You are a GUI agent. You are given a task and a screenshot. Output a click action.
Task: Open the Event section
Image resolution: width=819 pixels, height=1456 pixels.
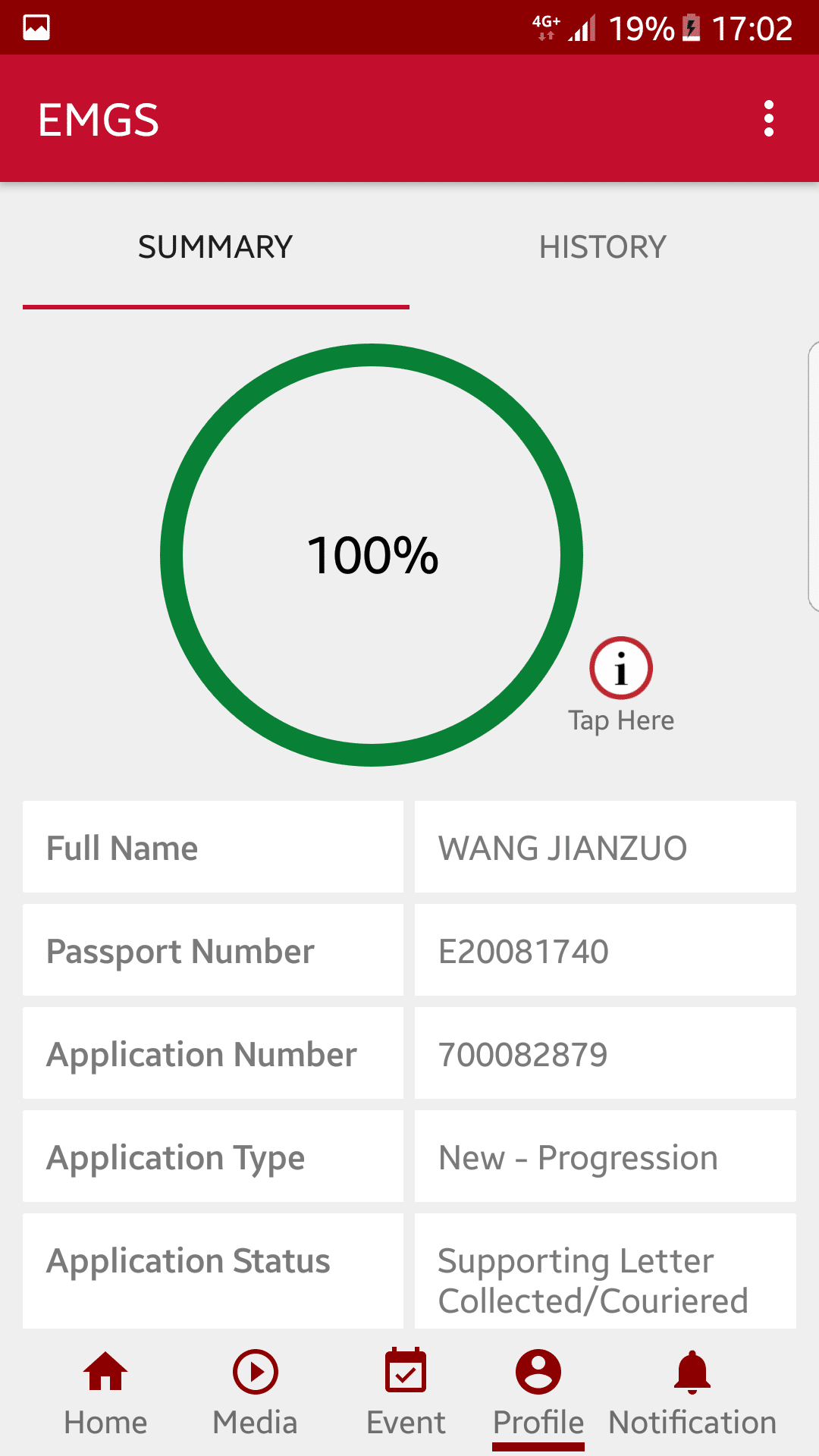point(406,1392)
